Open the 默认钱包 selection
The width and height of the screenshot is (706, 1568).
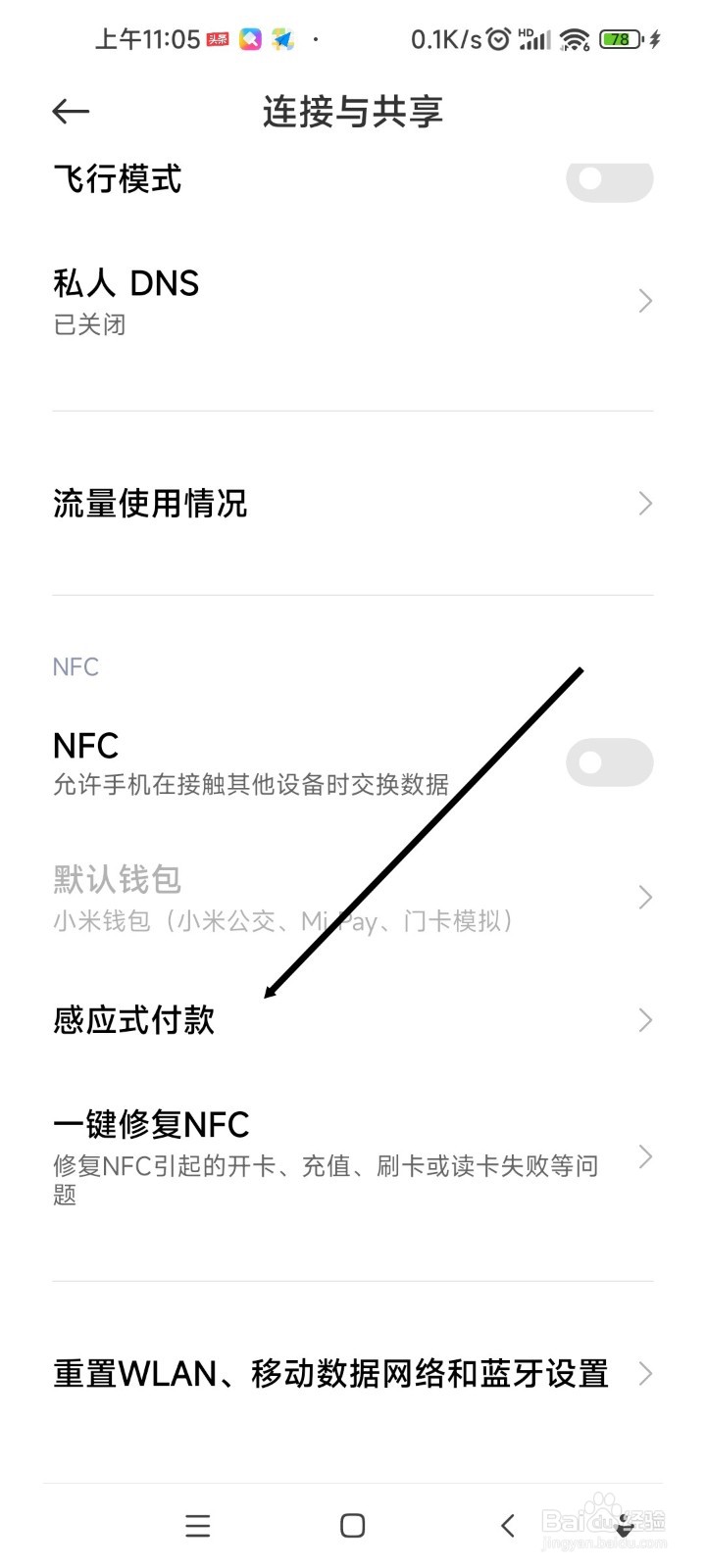[x=353, y=896]
